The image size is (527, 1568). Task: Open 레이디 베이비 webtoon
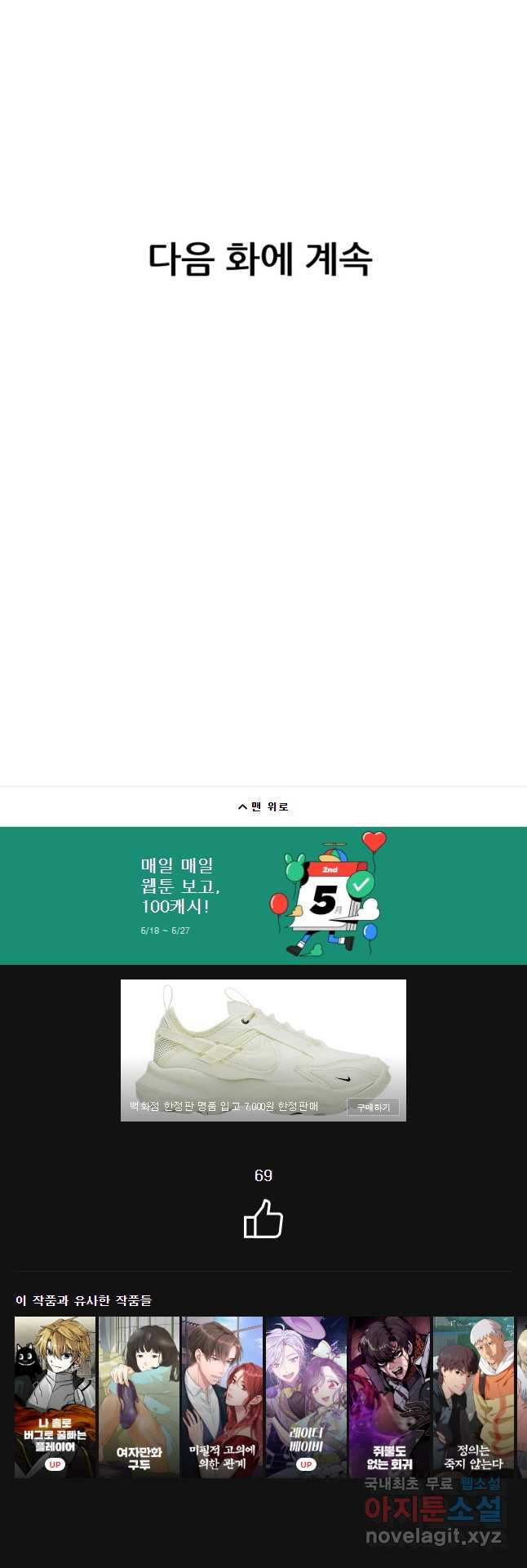[x=306, y=1397]
